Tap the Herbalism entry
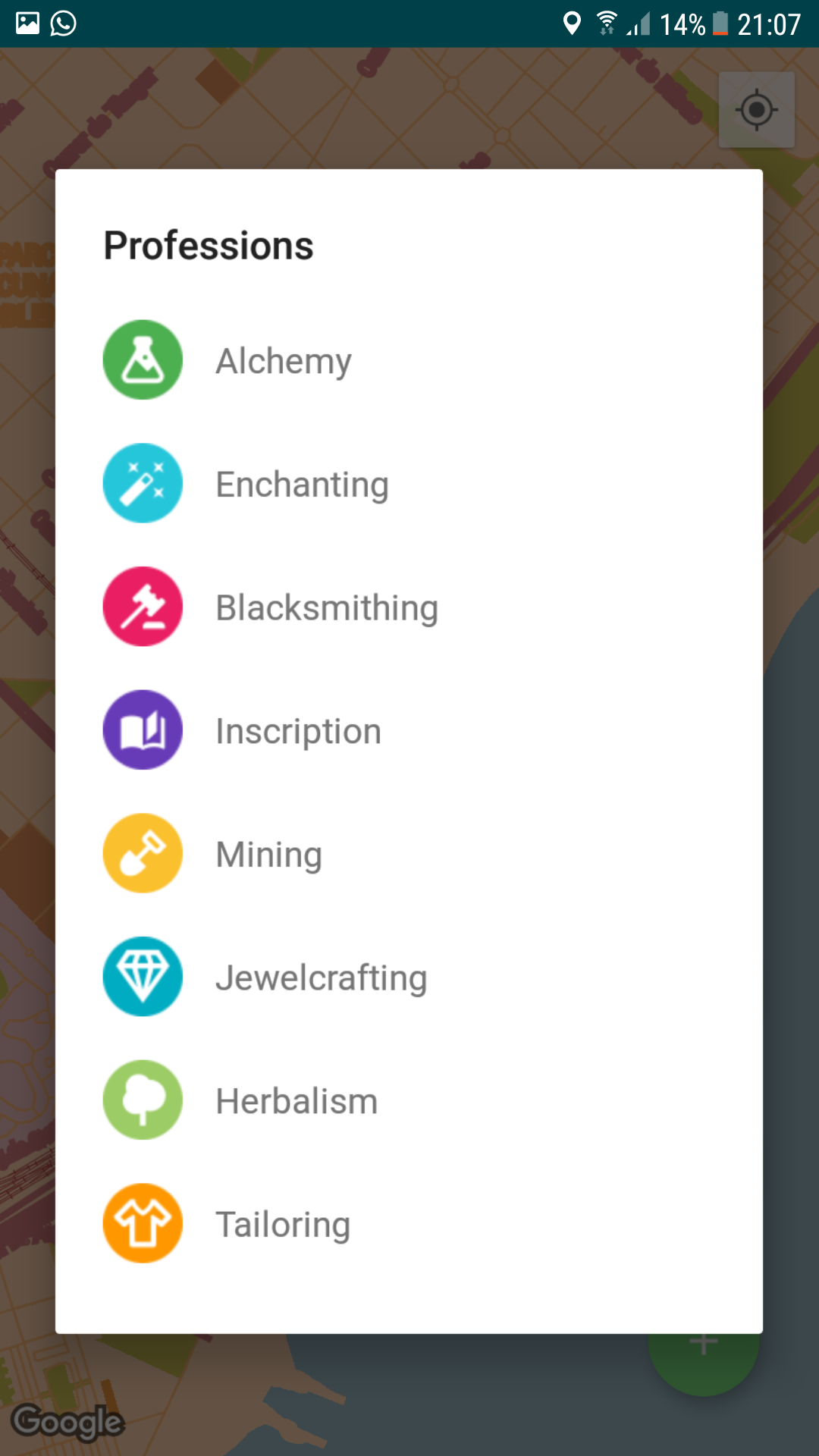This screenshot has height=1456, width=819. click(409, 1100)
